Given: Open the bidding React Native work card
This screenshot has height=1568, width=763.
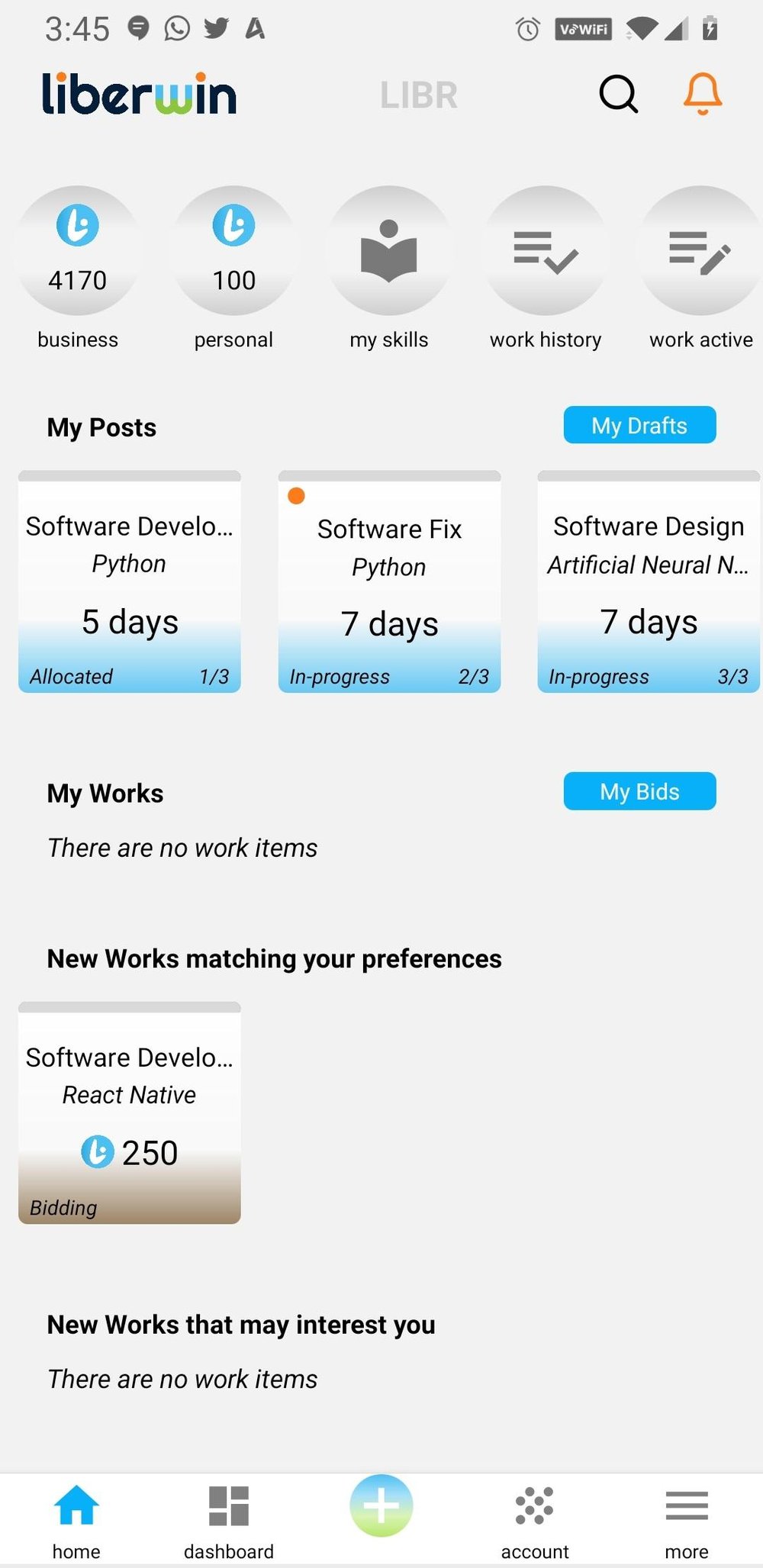Looking at the screenshot, I should pos(129,1114).
